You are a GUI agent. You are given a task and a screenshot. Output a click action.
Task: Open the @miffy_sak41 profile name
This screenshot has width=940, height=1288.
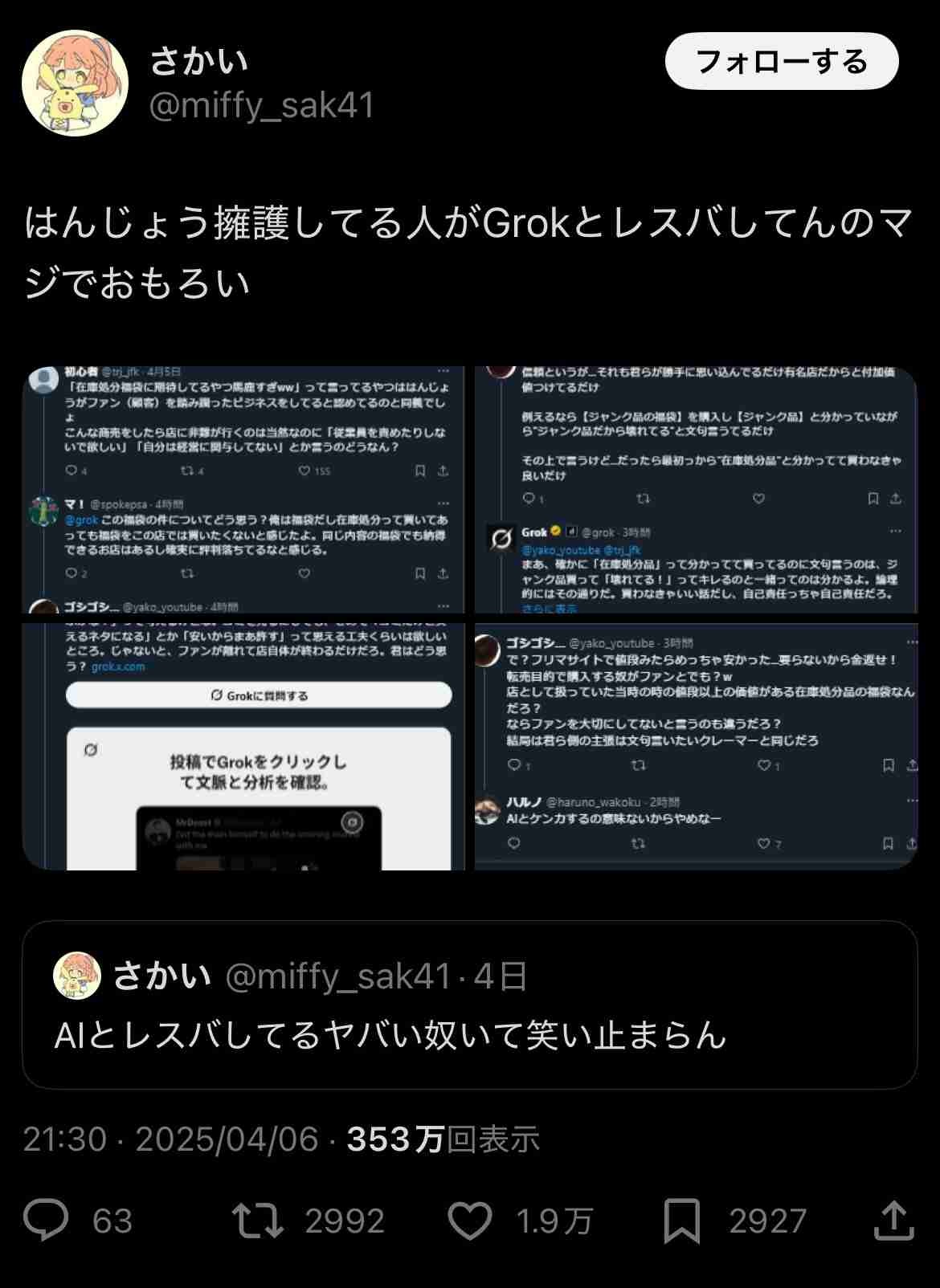tap(261, 105)
